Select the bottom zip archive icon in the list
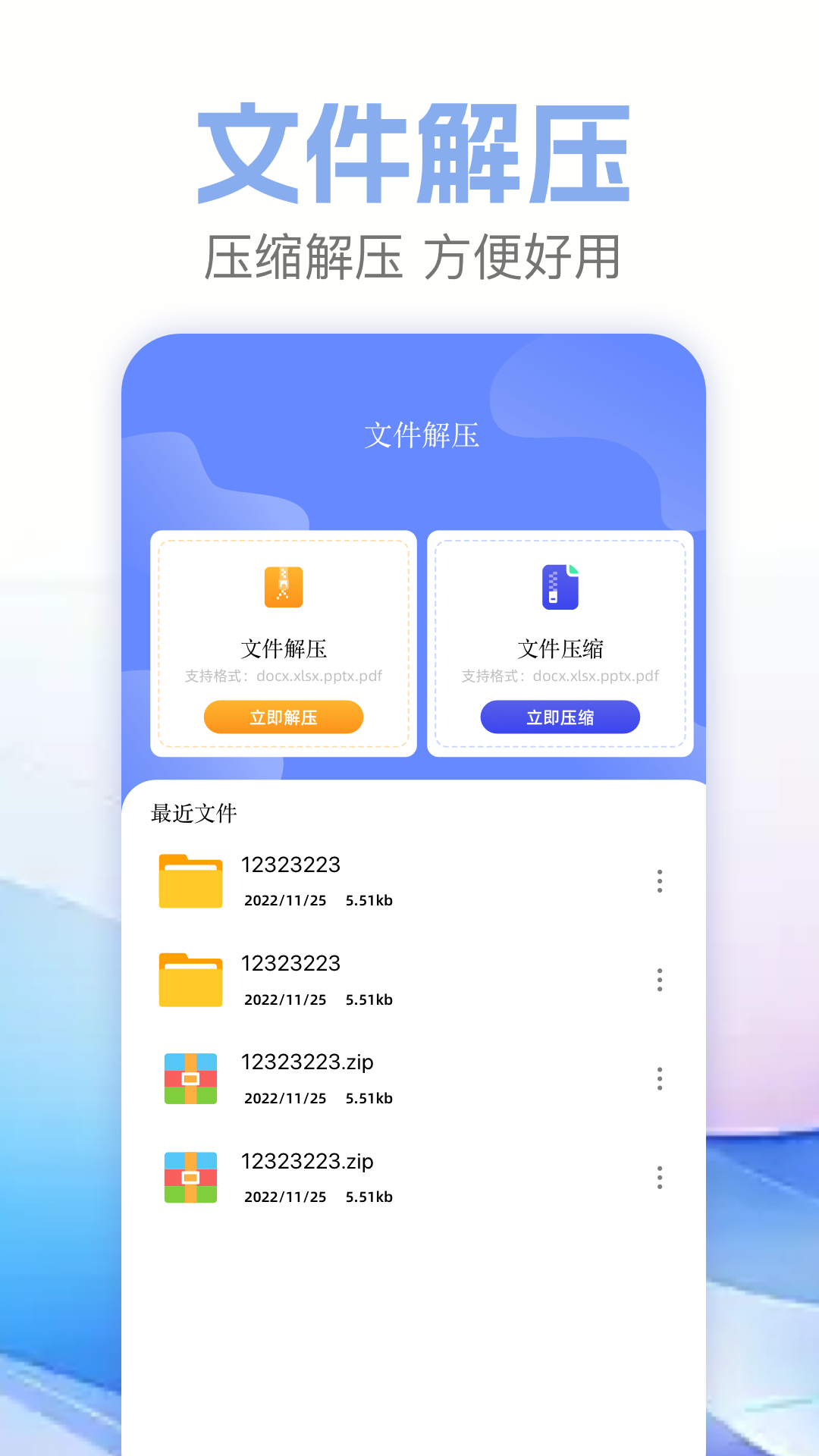Viewport: 819px width, 1456px height. click(191, 1178)
